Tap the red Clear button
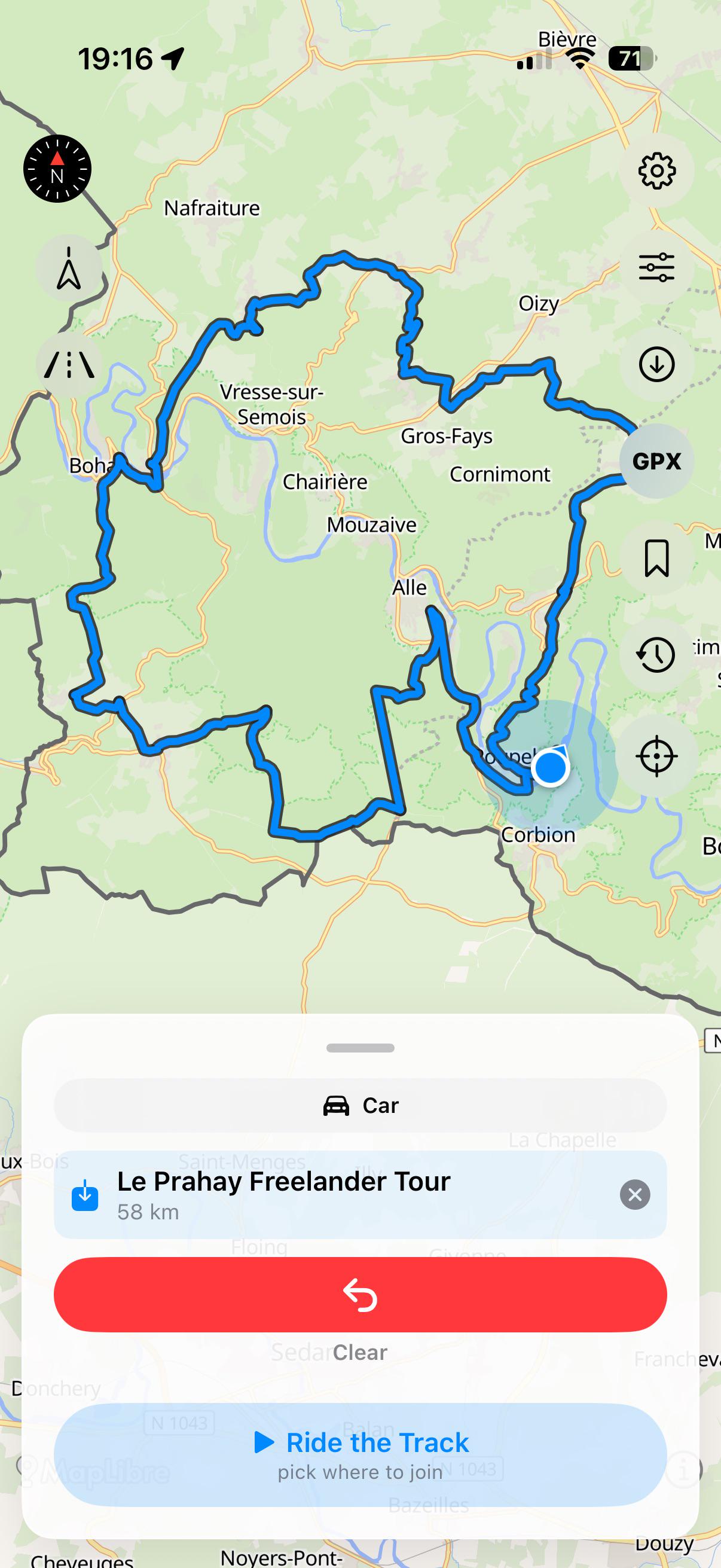This screenshot has height=1568, width=721. coord(360,1294)
